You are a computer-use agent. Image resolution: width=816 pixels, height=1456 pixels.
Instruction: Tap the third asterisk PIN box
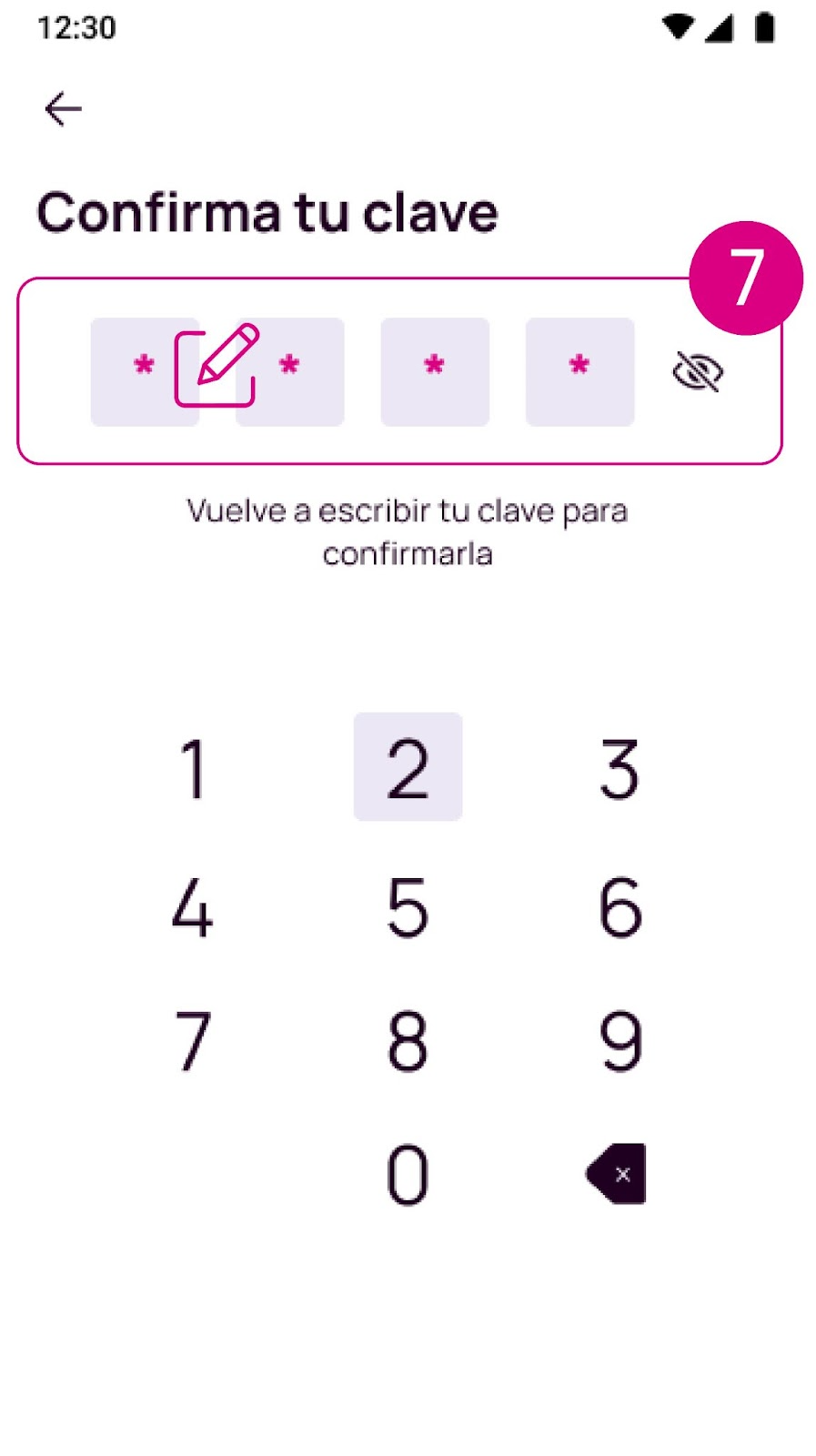[435, 370]
